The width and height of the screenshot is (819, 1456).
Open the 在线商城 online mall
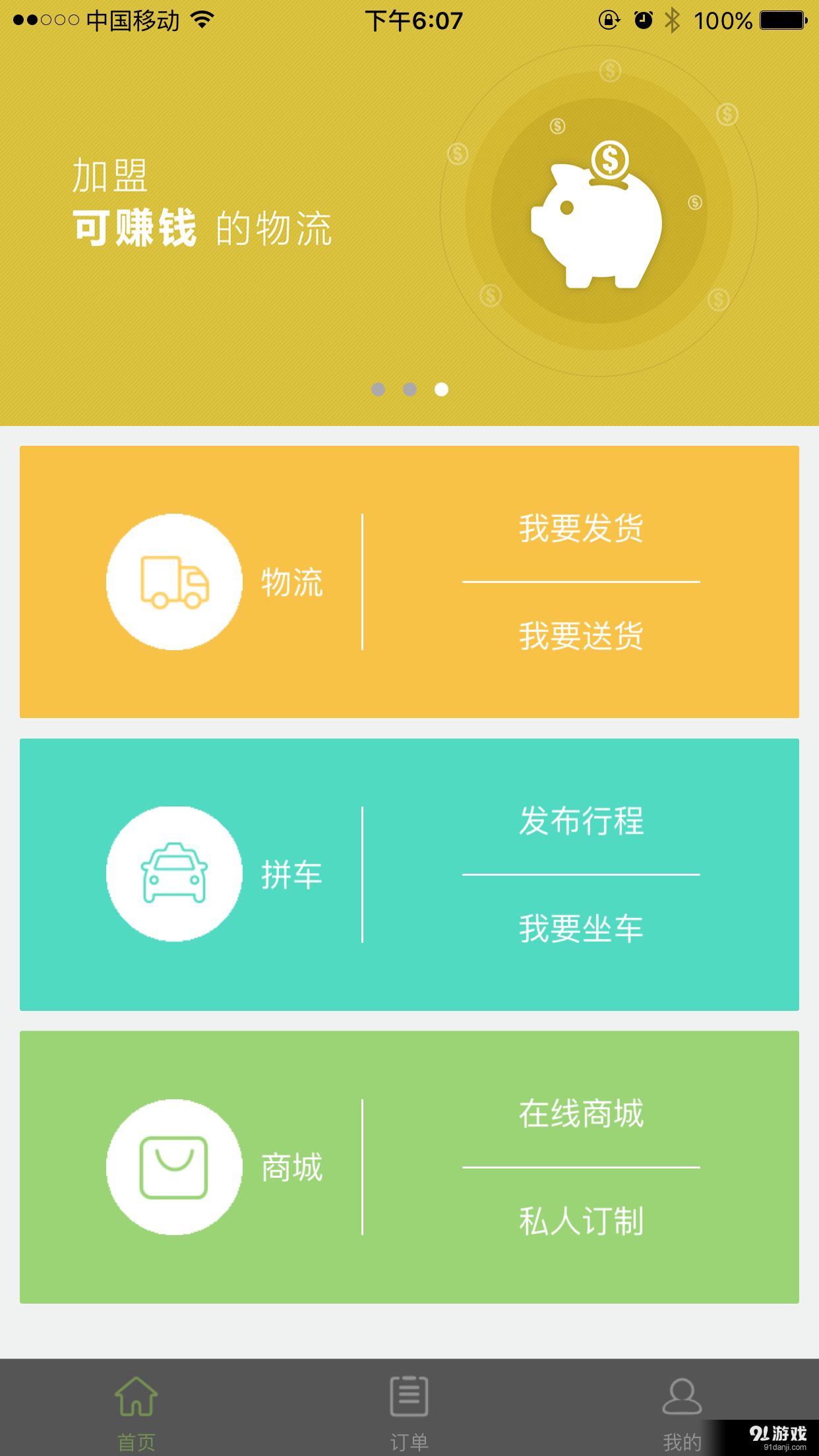581,1114
